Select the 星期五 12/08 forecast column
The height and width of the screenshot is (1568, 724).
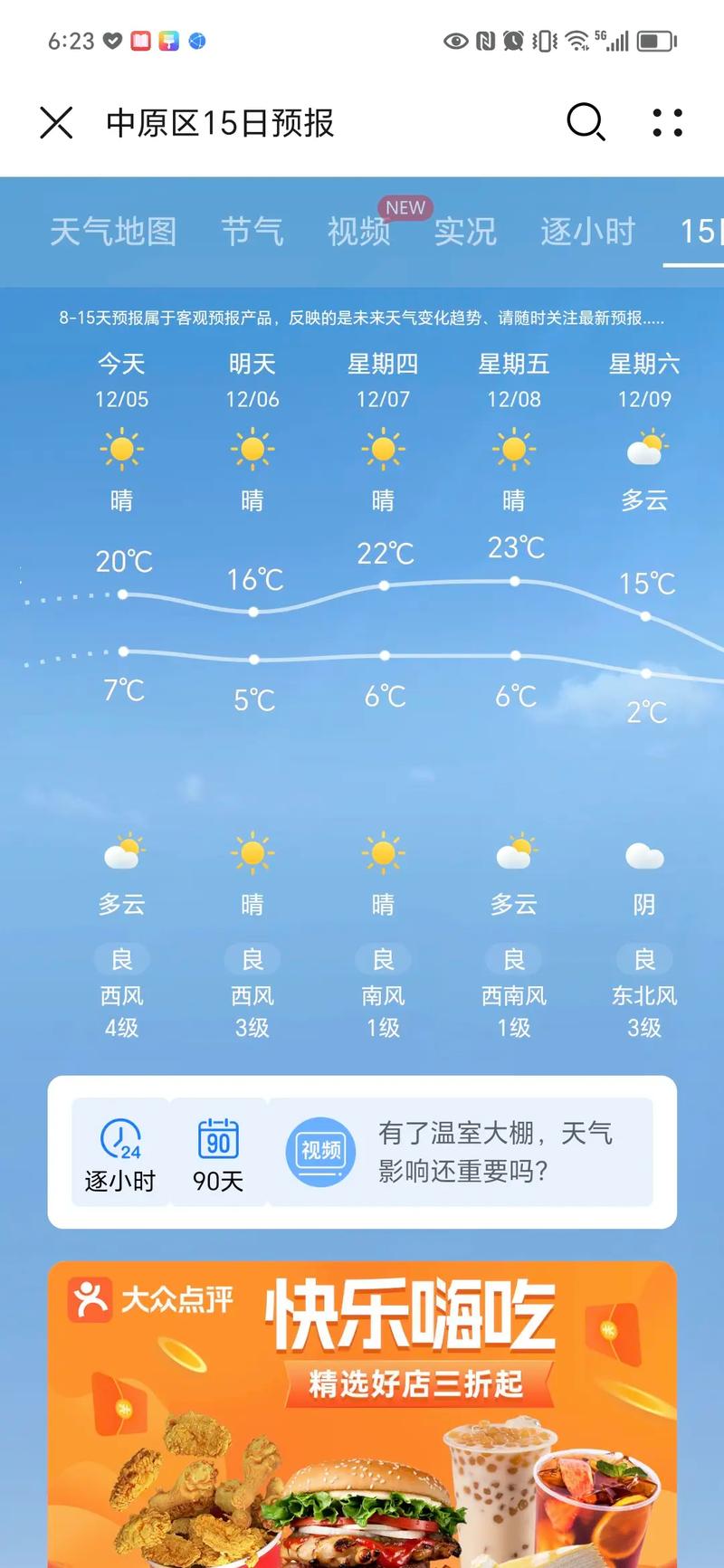(513, 380)
